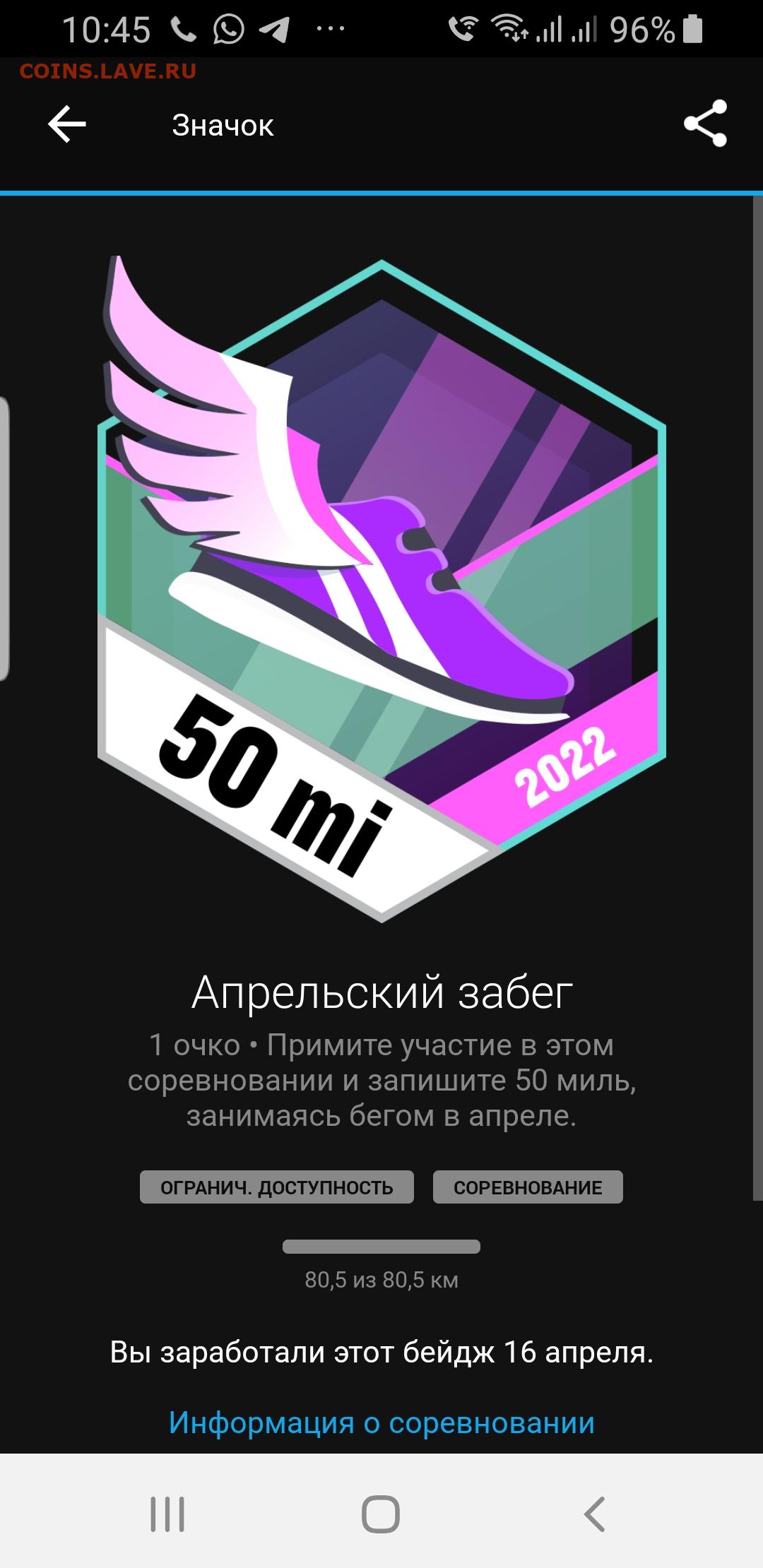
Task: Open recent apps from the navigation bar
Action: [x=167, y=1514]
